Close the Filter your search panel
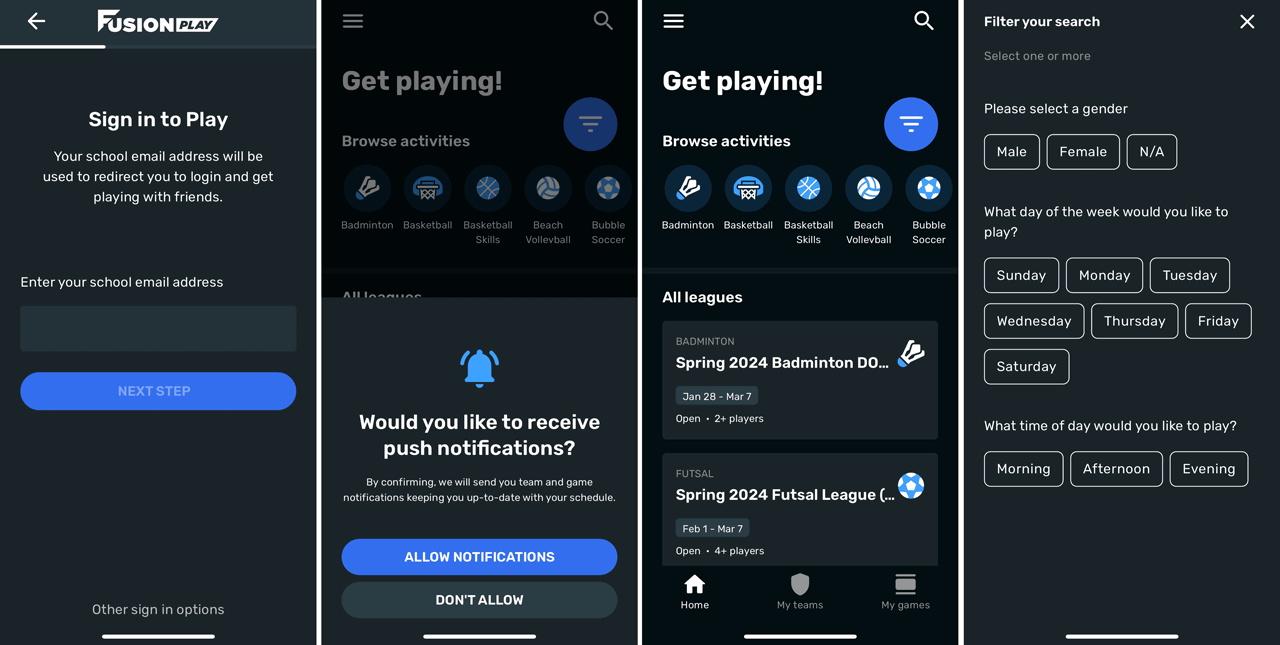This screenshot has width=1280, height=645. 1246,22
